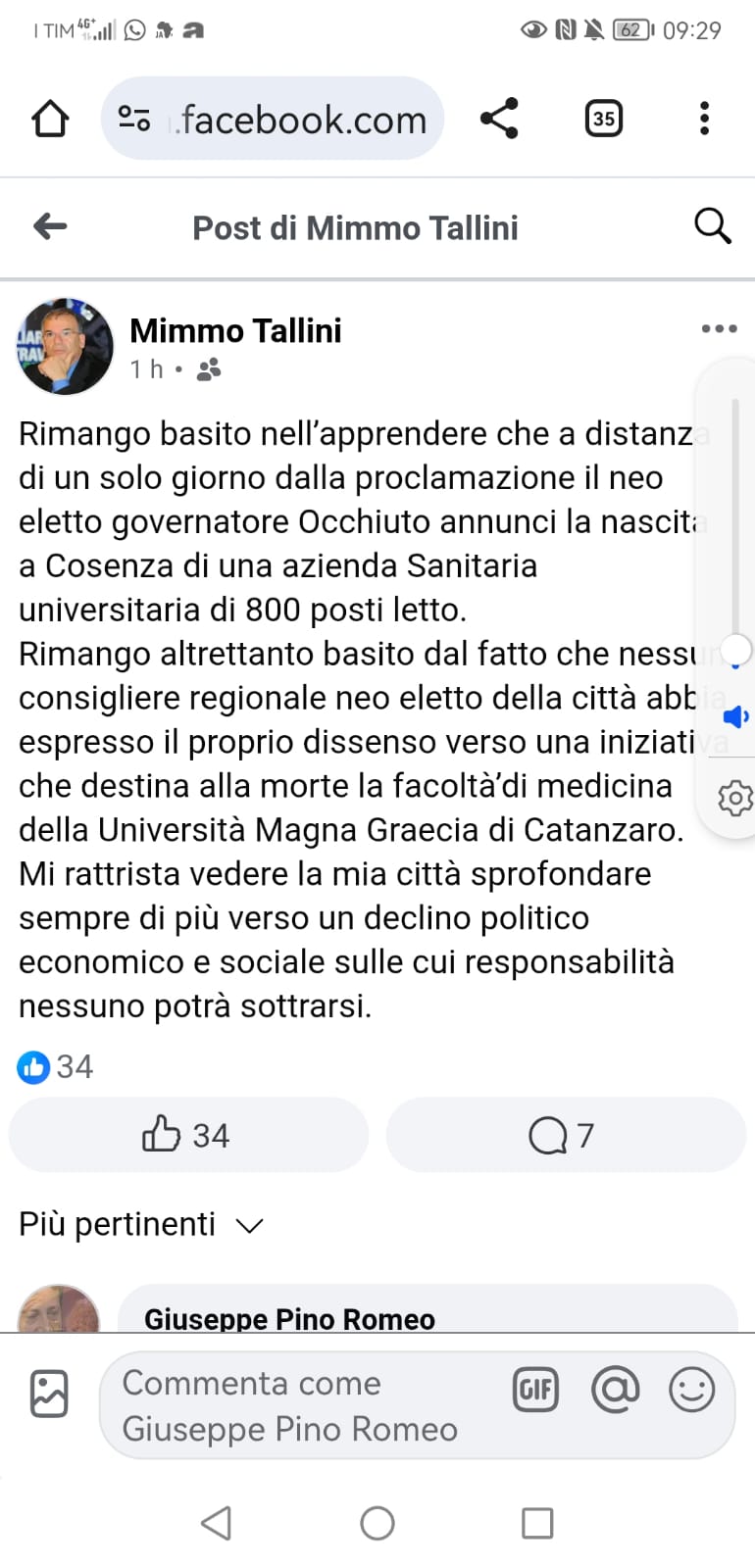Open the emoji picker for comment
Screen dimensions: 755x1568
691,1390
